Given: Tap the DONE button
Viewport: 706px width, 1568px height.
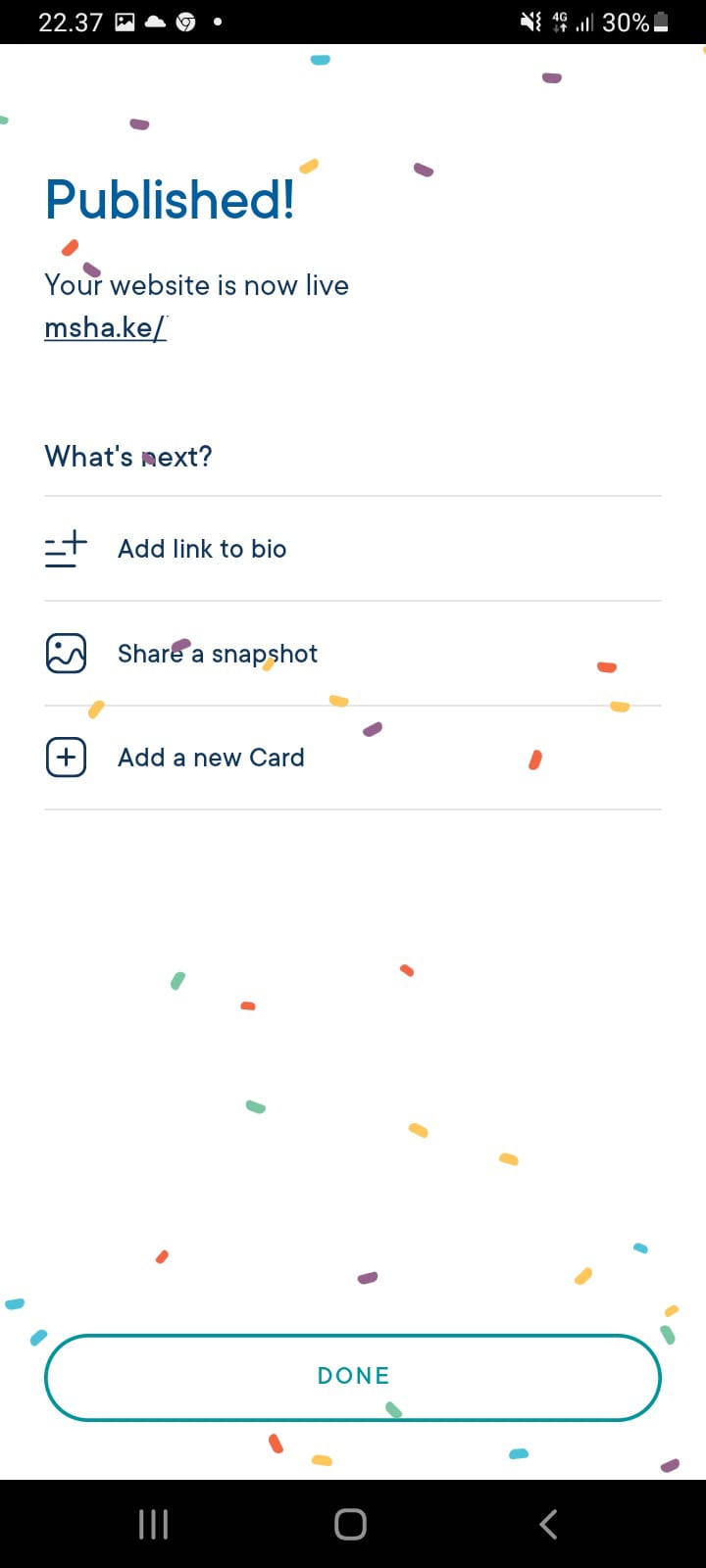Looking at the screenshot, I should click(x=353, y=1377).
